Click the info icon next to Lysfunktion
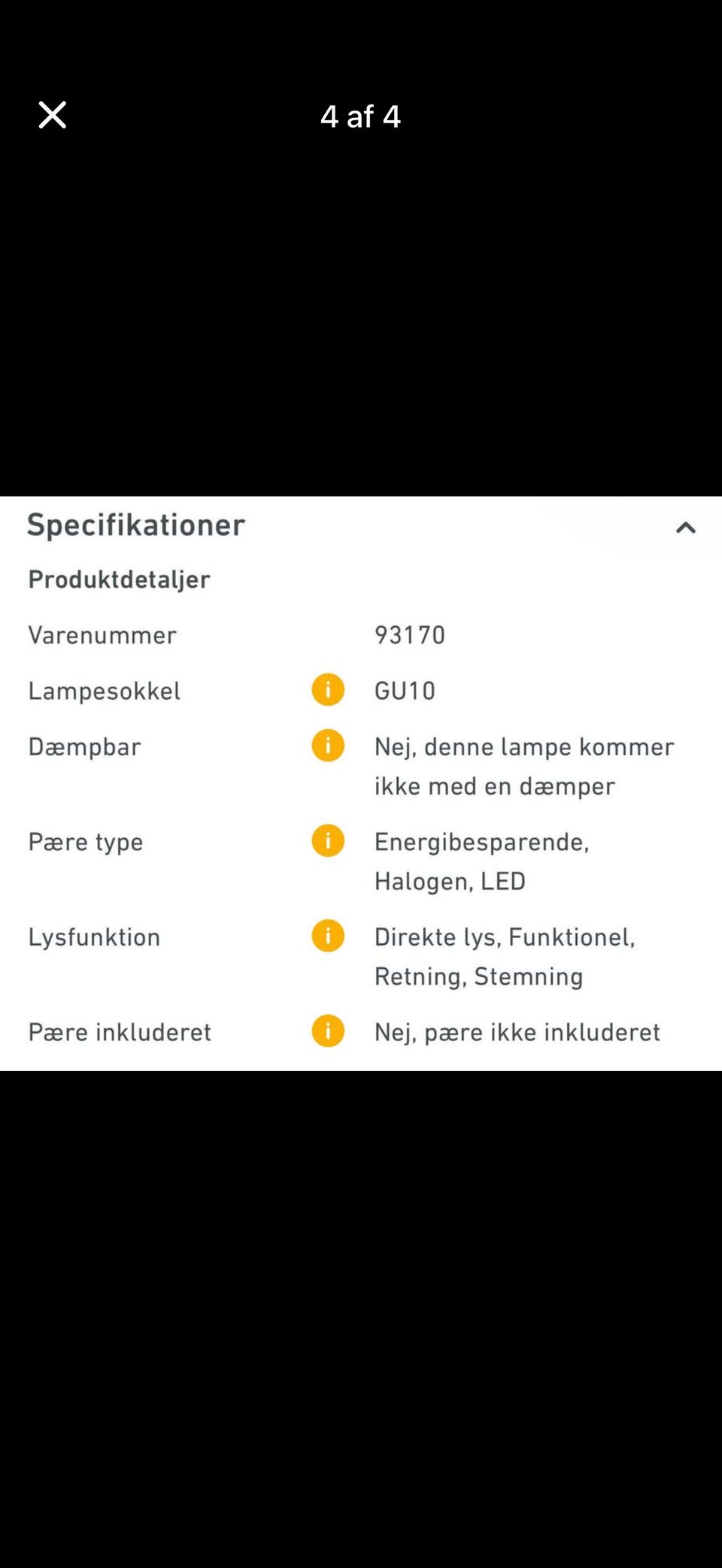Image resolution: width=722 pixels, height=1568 pixels. [328, 936]
